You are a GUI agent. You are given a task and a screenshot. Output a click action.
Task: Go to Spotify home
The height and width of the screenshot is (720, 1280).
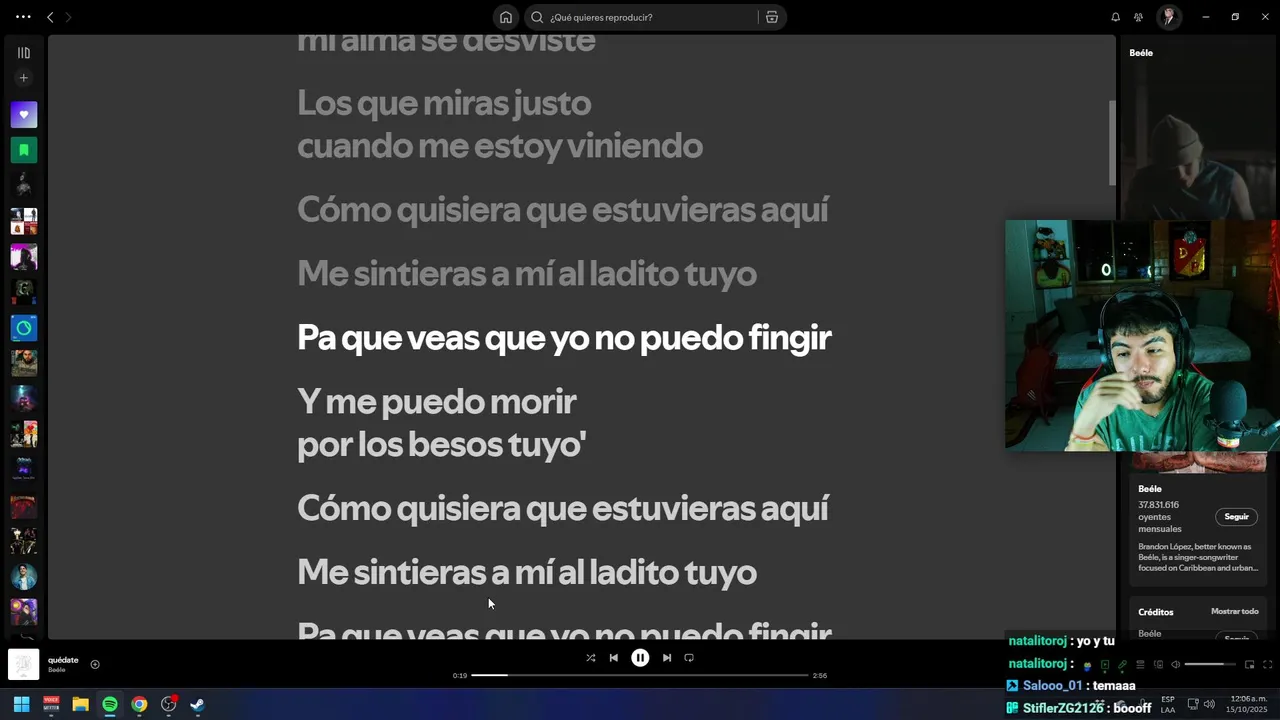[506, 17]
